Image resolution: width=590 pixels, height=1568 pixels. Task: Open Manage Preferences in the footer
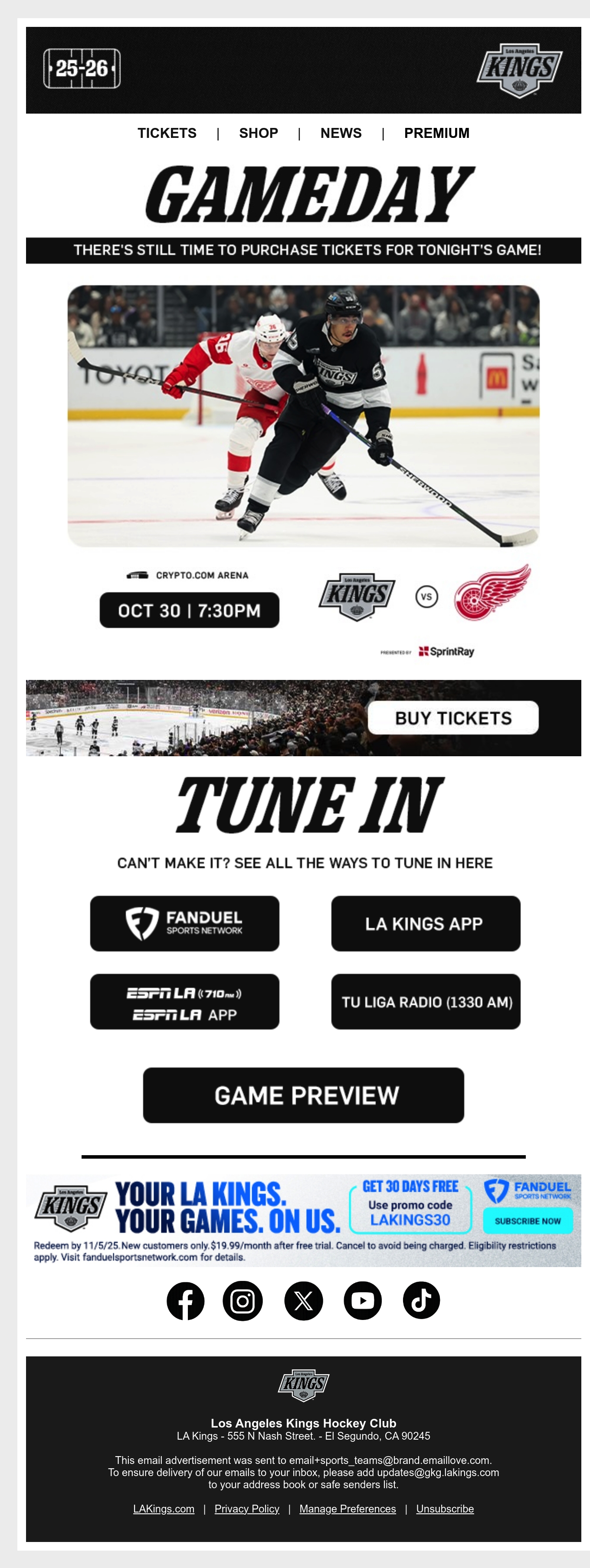347,1509
